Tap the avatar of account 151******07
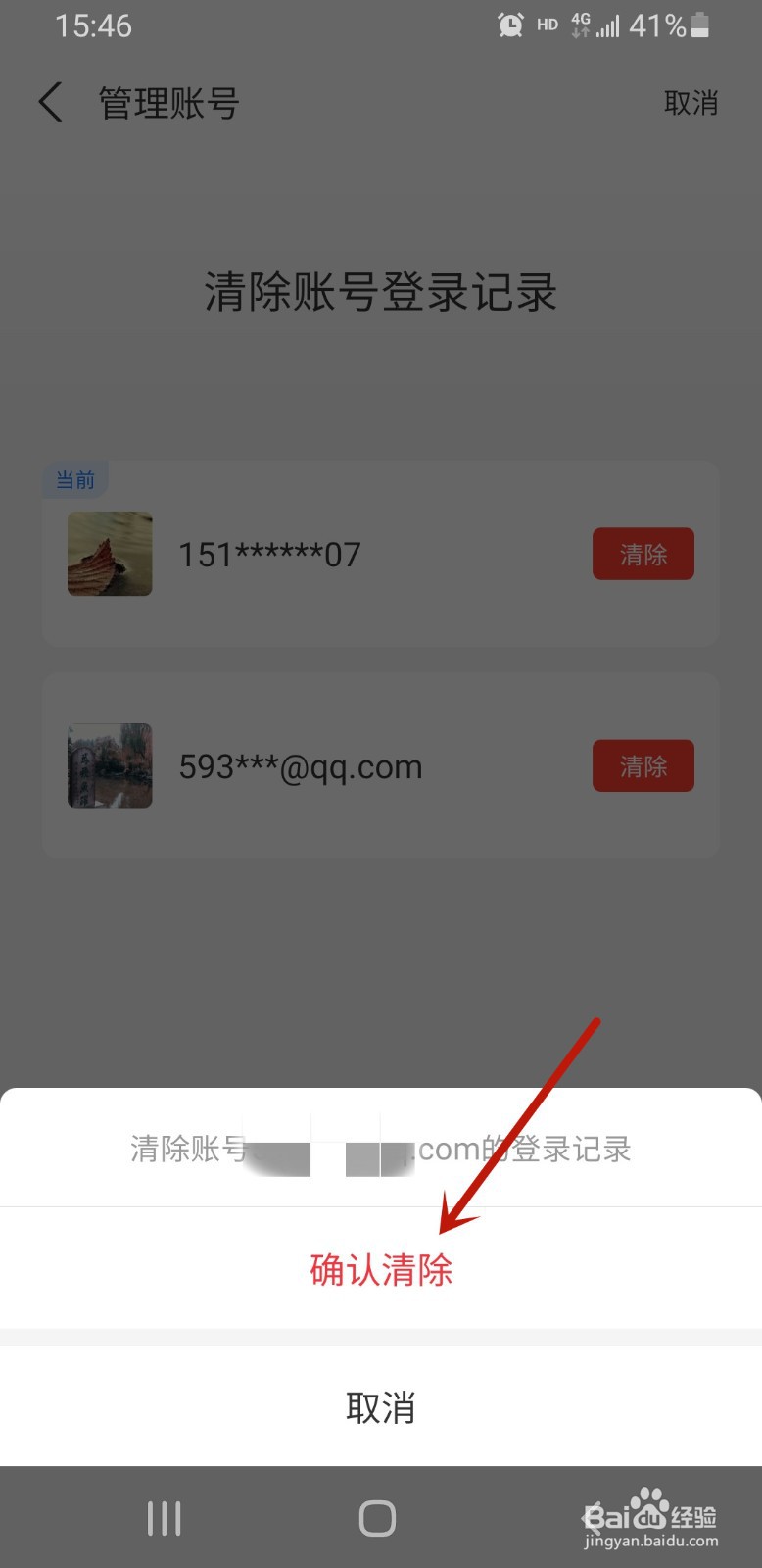762x1568 pixels. (x=109, y=554)
